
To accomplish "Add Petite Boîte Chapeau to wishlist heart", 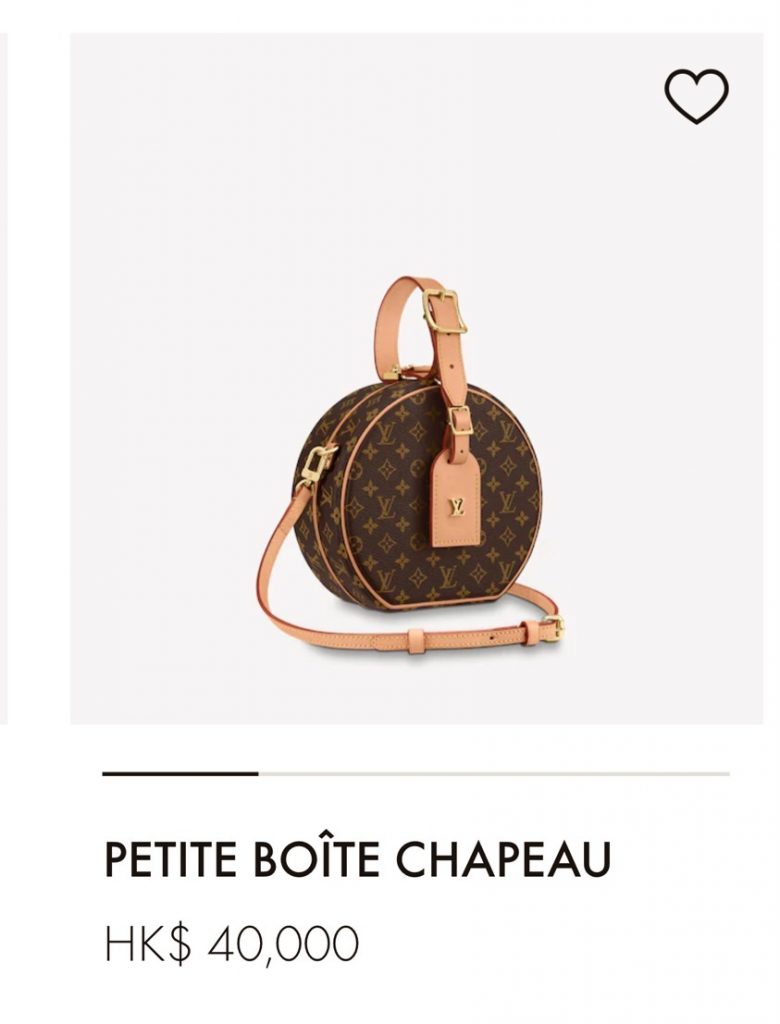I will [x=696, y=96].
